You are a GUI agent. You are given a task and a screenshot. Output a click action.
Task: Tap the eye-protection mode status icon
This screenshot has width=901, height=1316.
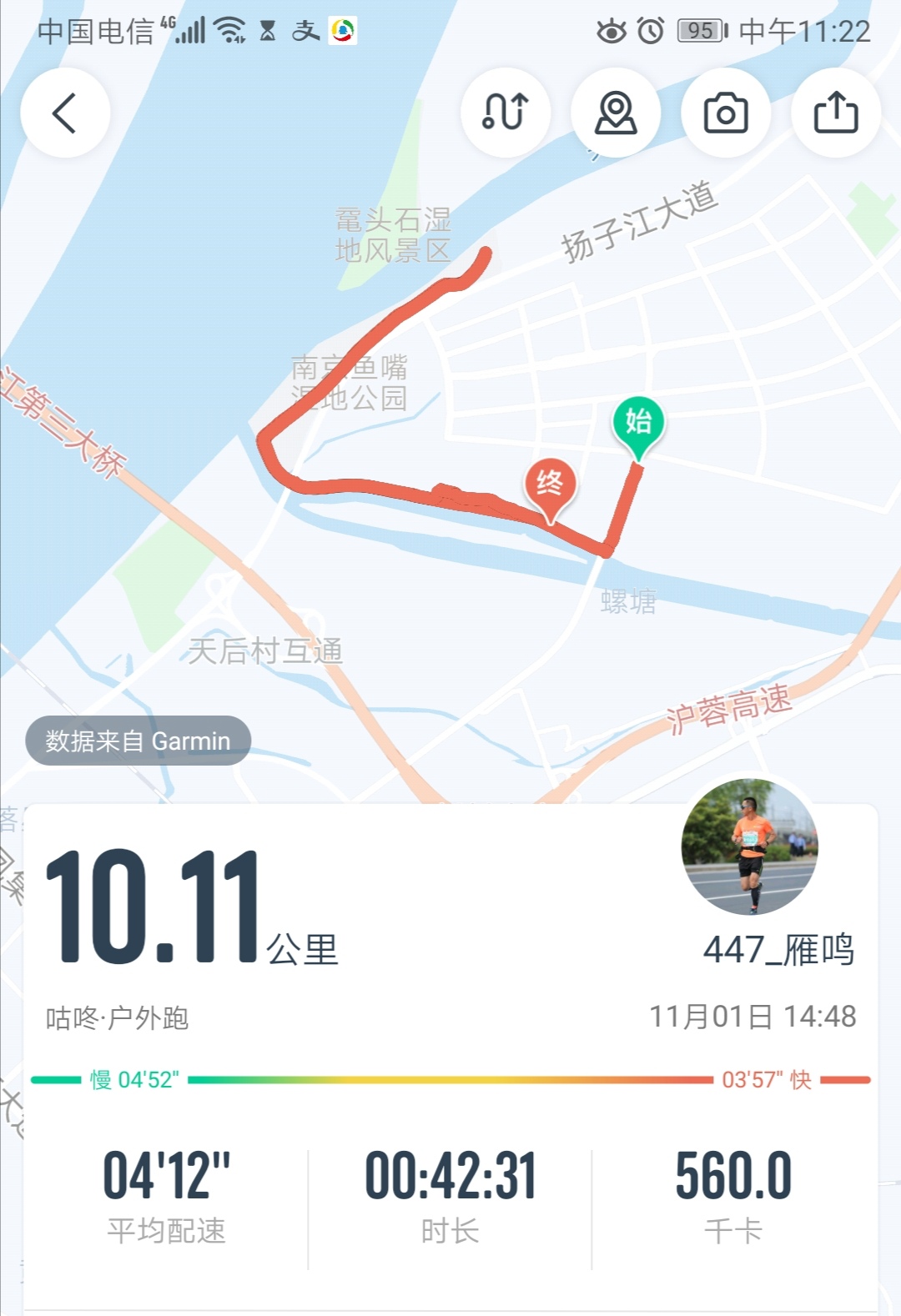point(611,30)
